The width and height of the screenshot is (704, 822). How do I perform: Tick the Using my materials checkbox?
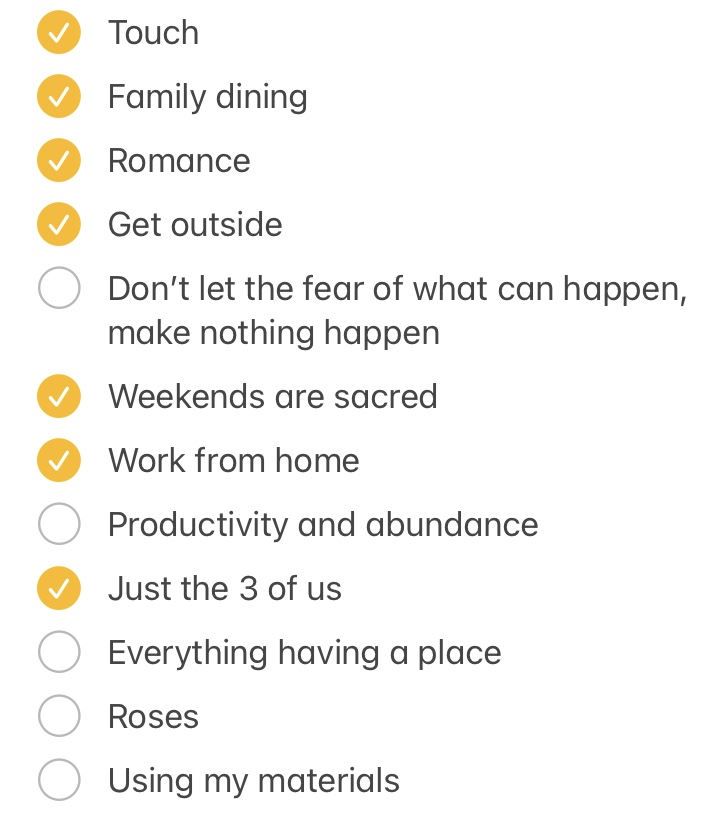(x=59, y=781)
